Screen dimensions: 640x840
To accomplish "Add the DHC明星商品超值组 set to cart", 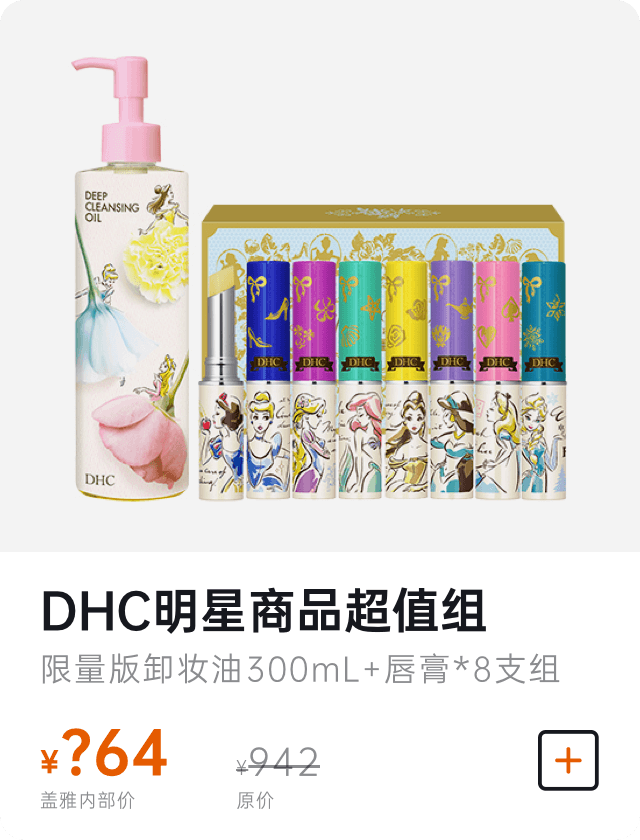I will (568, 760).
